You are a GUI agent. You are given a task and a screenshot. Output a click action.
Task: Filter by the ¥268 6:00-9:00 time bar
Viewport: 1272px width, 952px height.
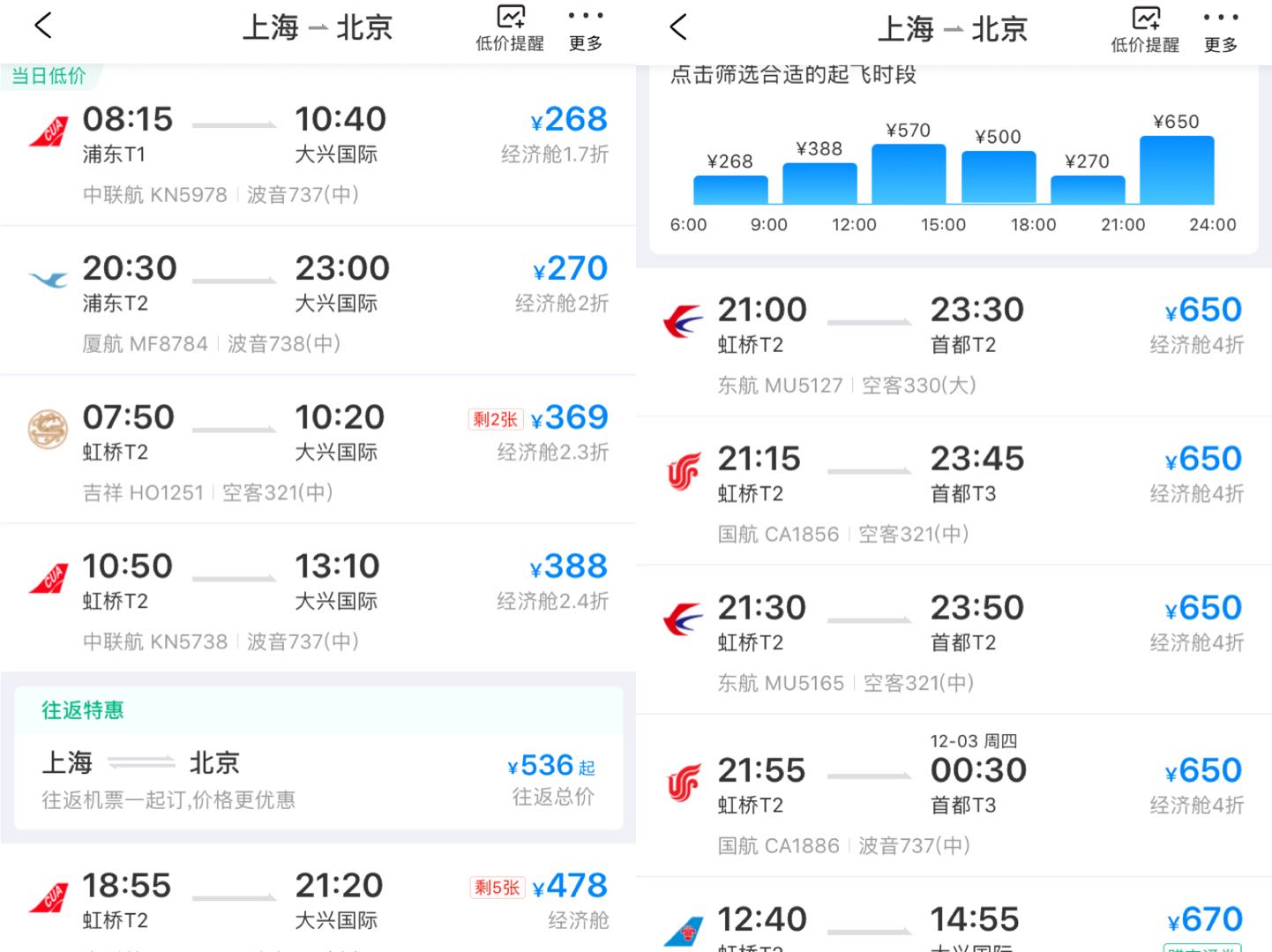click(x=730, y=189)
